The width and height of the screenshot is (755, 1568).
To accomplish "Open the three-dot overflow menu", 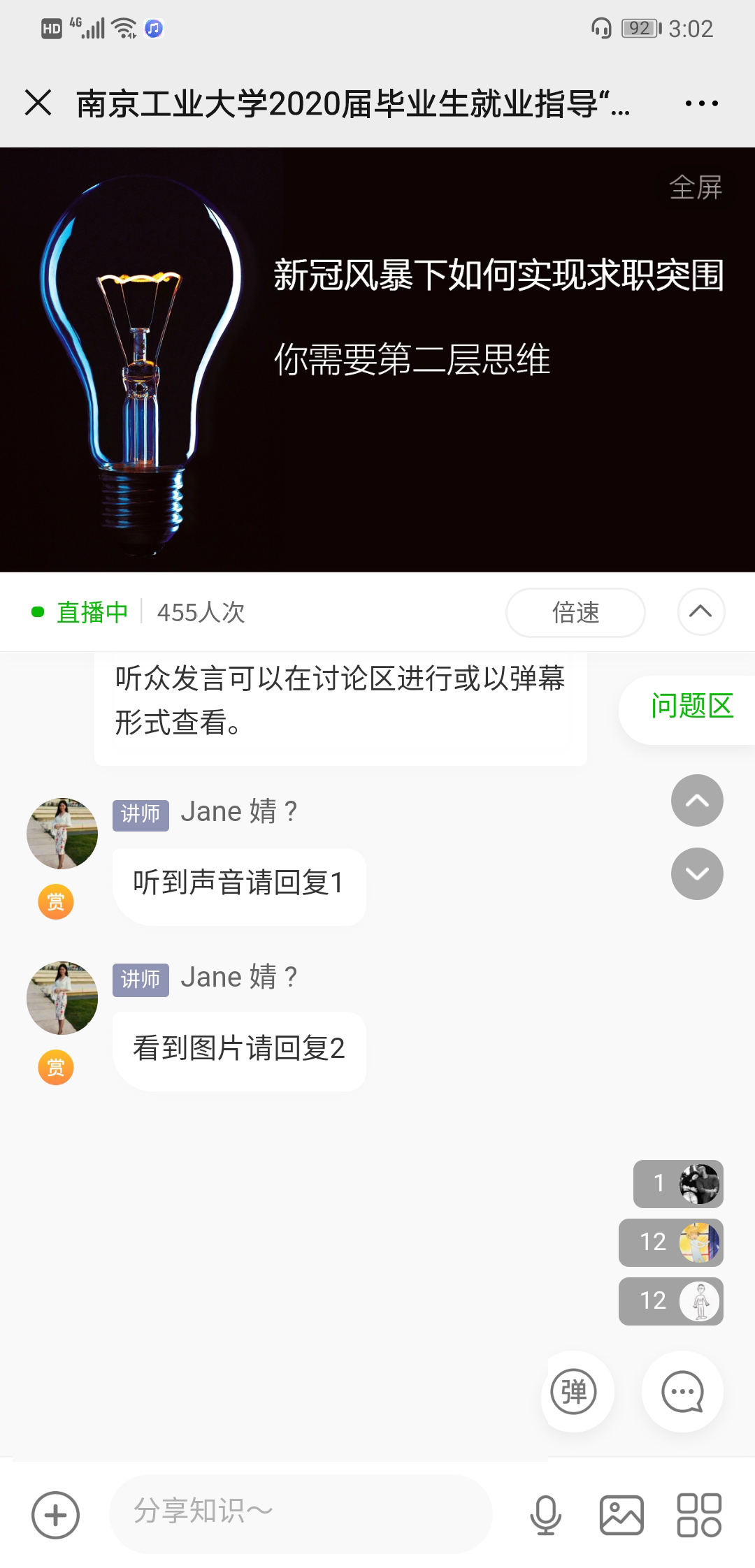I will (701, 103).
